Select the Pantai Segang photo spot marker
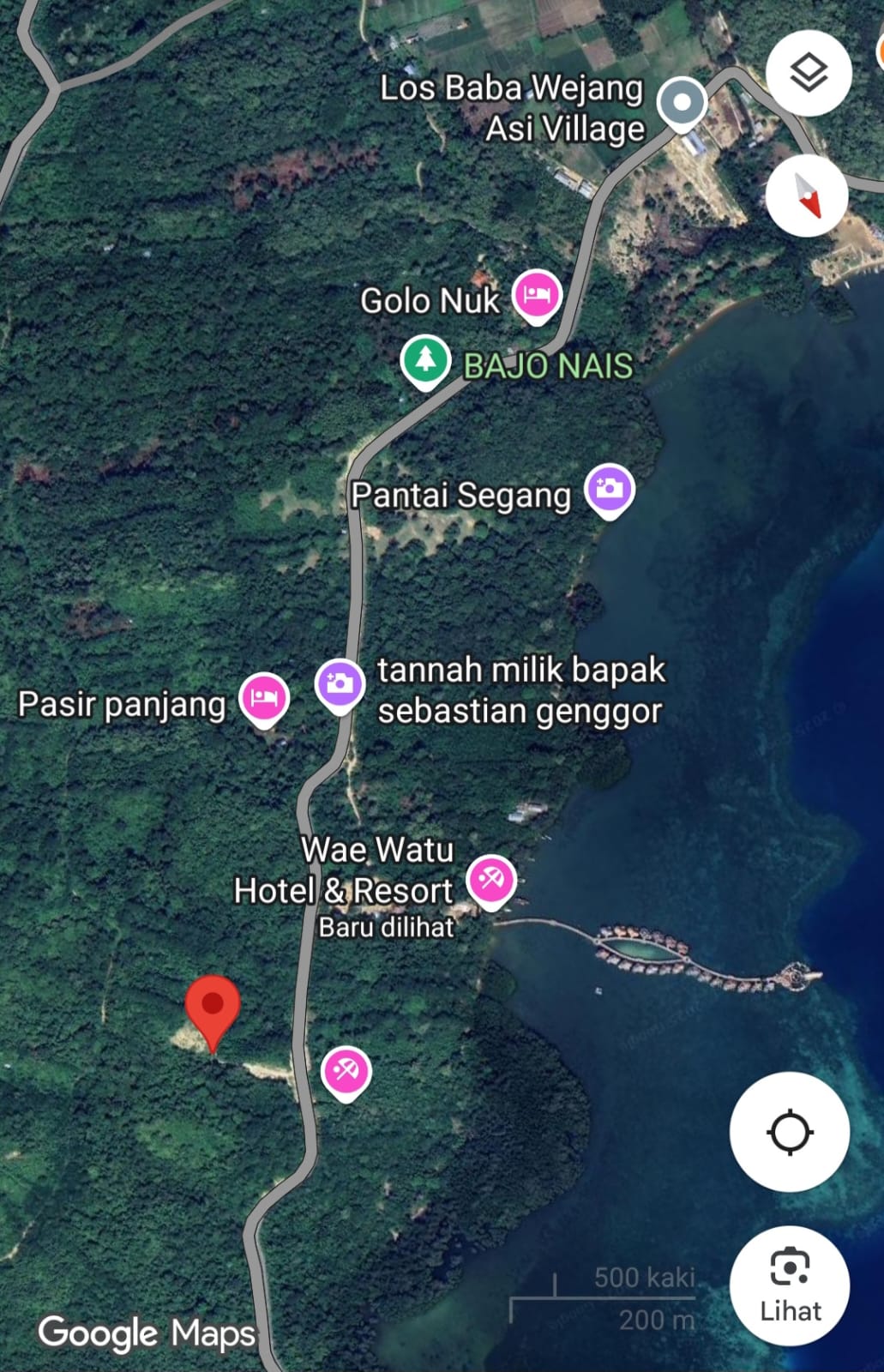The width and height of the screenshot is (884, 1372). coord(609,490)
